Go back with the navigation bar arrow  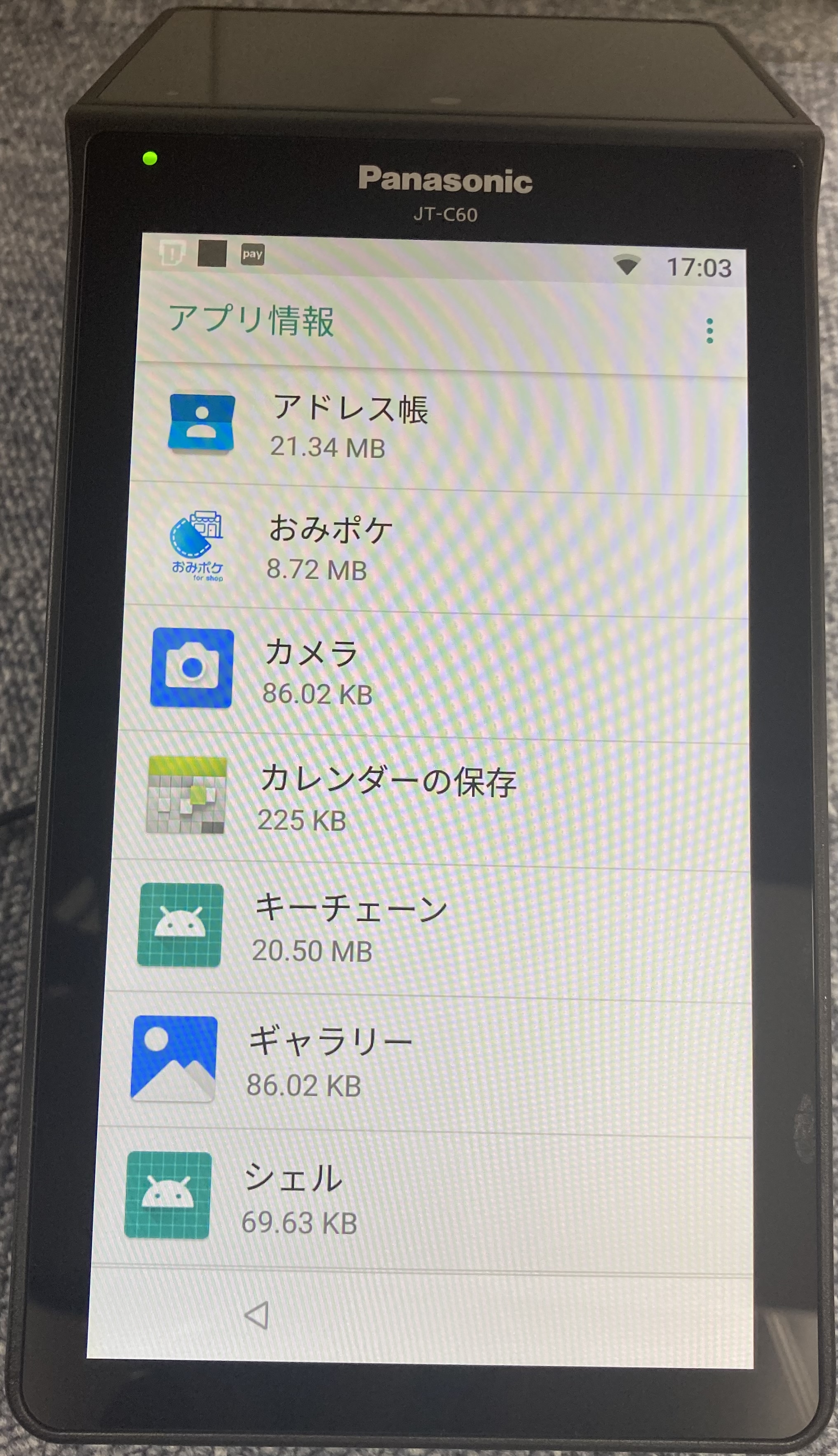(256, 1315)
